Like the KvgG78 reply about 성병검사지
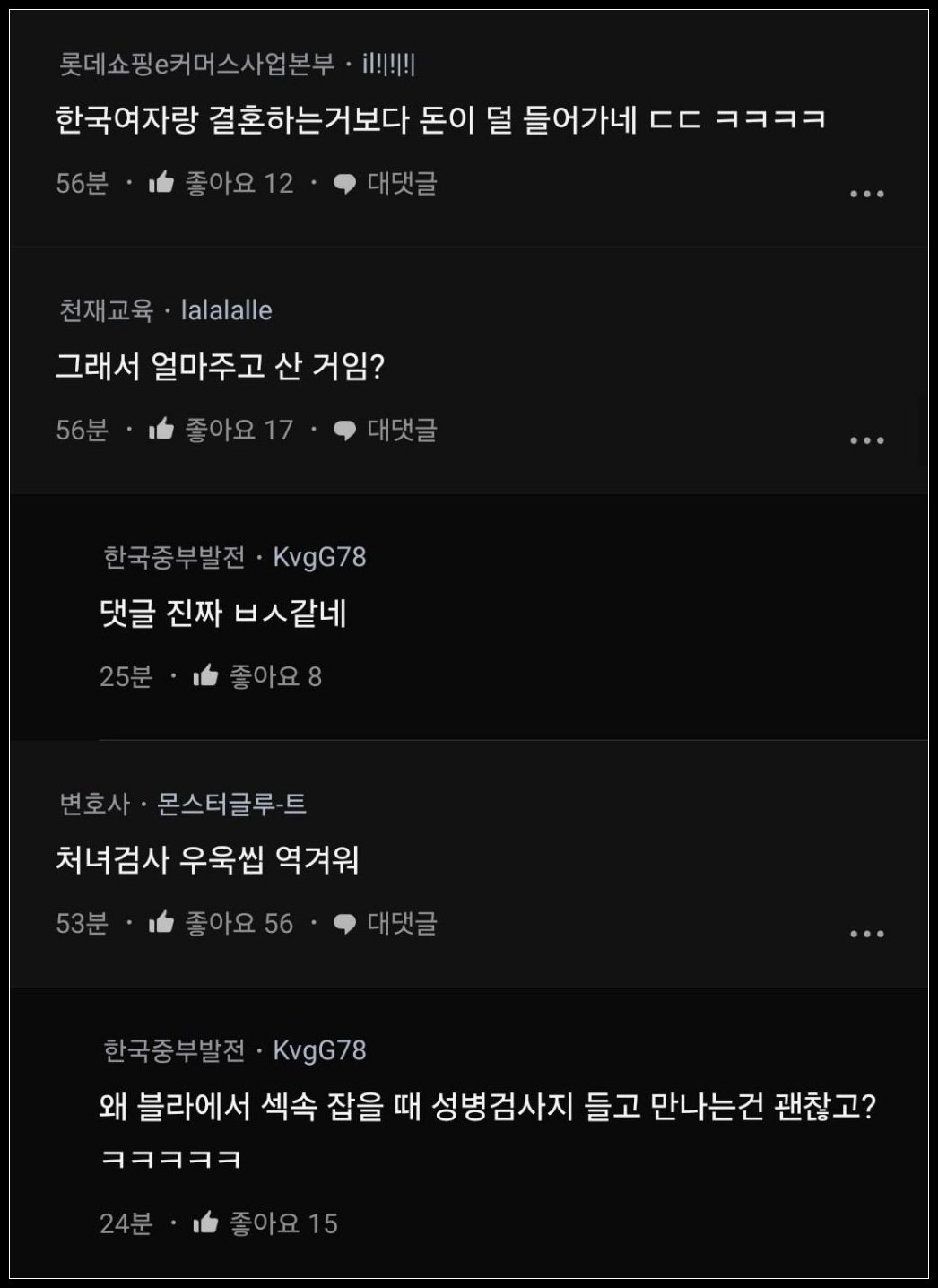This screenshot has width=938, height=1288. [x=206, y=1223]
